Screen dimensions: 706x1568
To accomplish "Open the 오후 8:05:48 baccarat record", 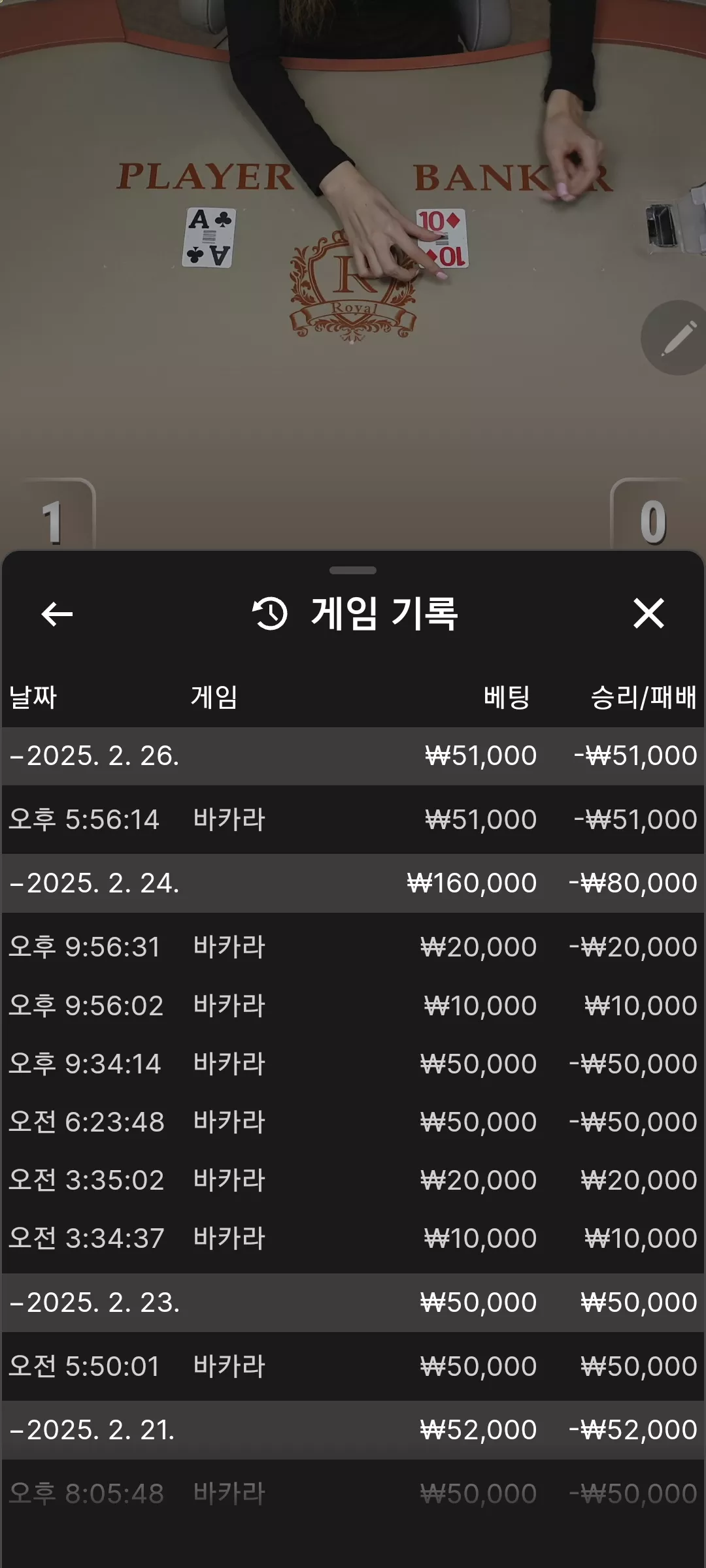I will (x=353, y=1494).
